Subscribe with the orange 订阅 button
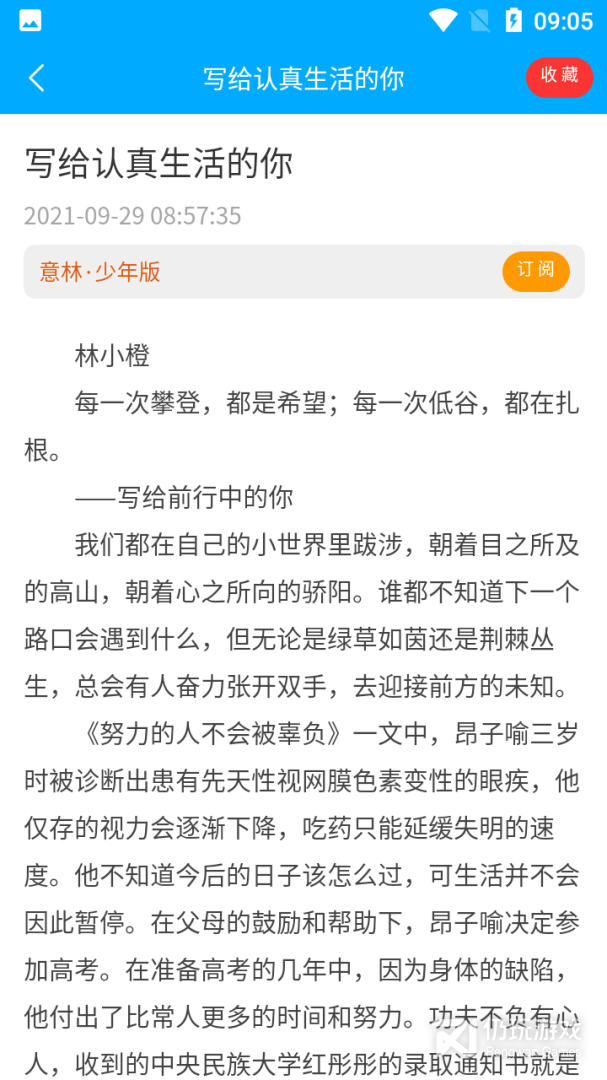Screen dimensions: 607x1080 [536, 271]
